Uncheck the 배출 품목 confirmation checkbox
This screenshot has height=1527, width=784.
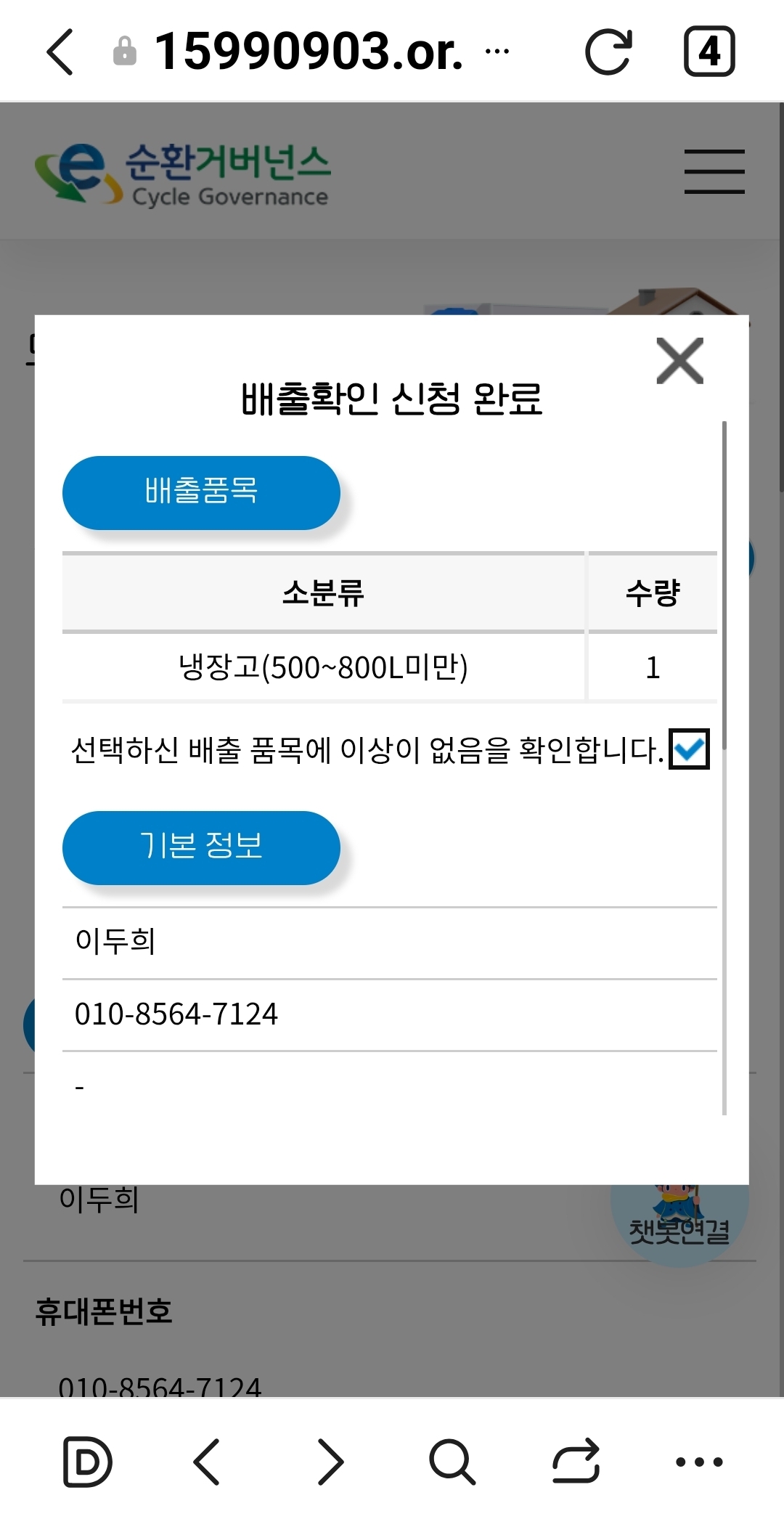688,749
